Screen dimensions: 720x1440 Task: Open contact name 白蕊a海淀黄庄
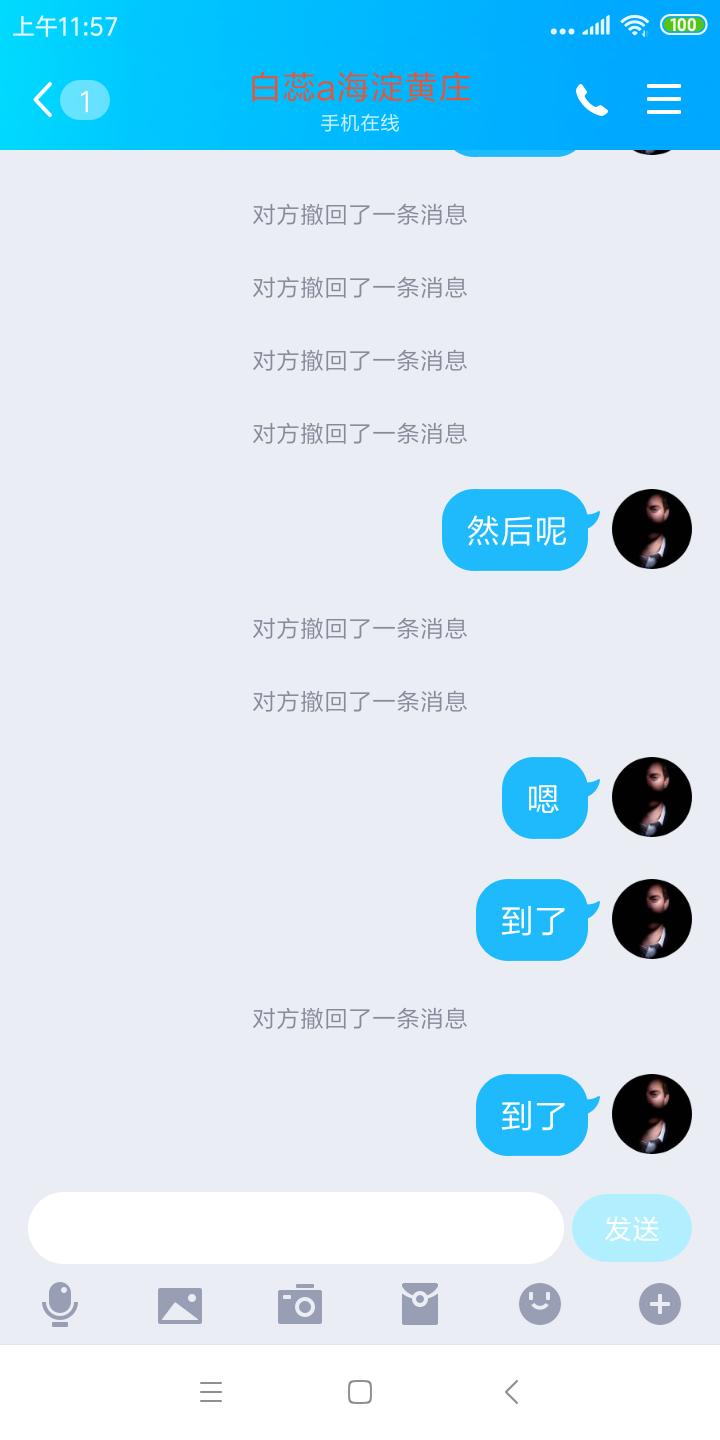tap(361, 89)
